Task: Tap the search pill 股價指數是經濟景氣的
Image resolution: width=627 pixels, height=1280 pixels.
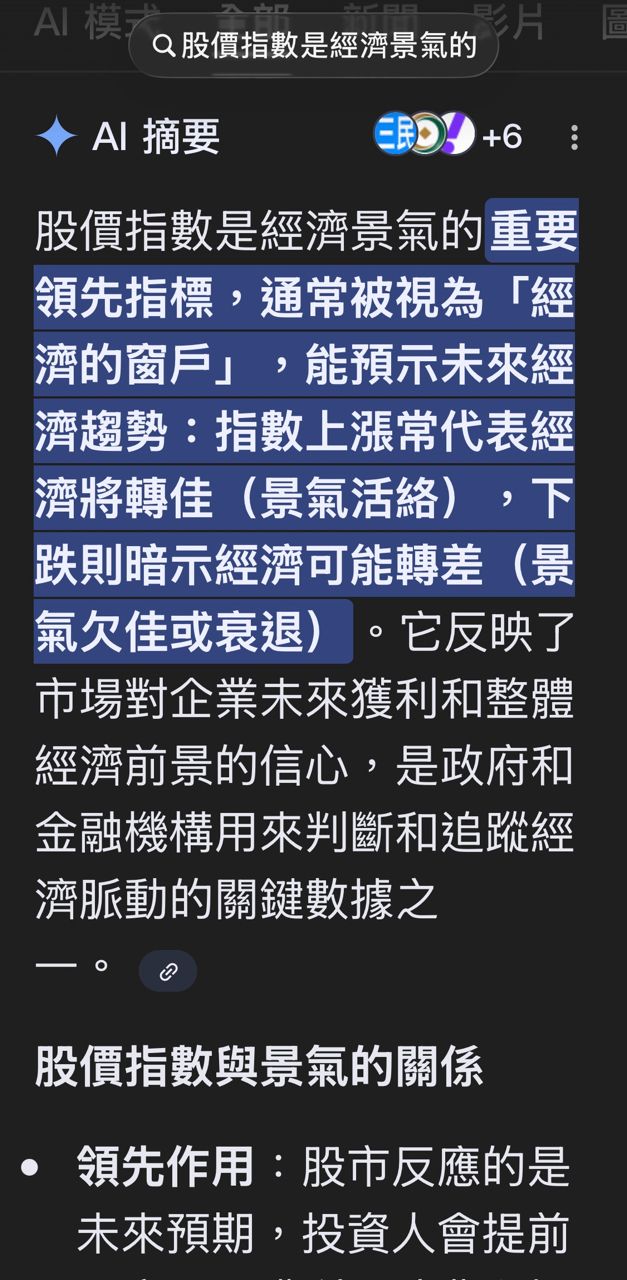Action: click(313, 45)
